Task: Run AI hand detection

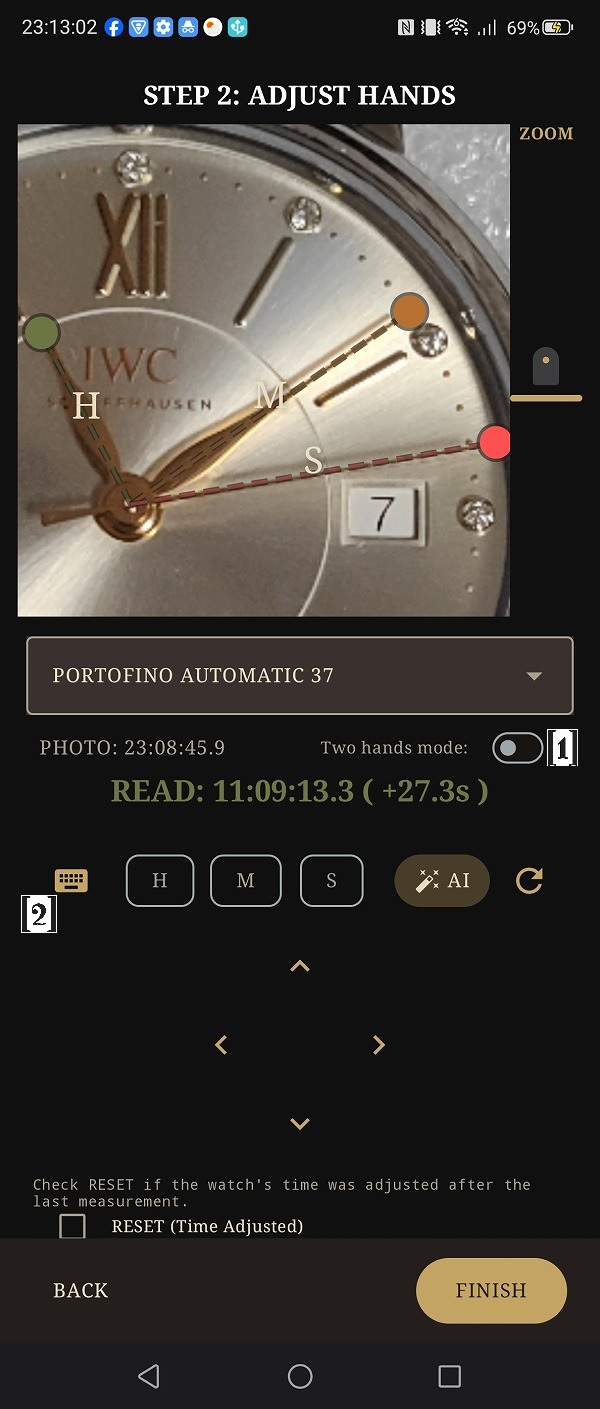Action: [442, 881]
